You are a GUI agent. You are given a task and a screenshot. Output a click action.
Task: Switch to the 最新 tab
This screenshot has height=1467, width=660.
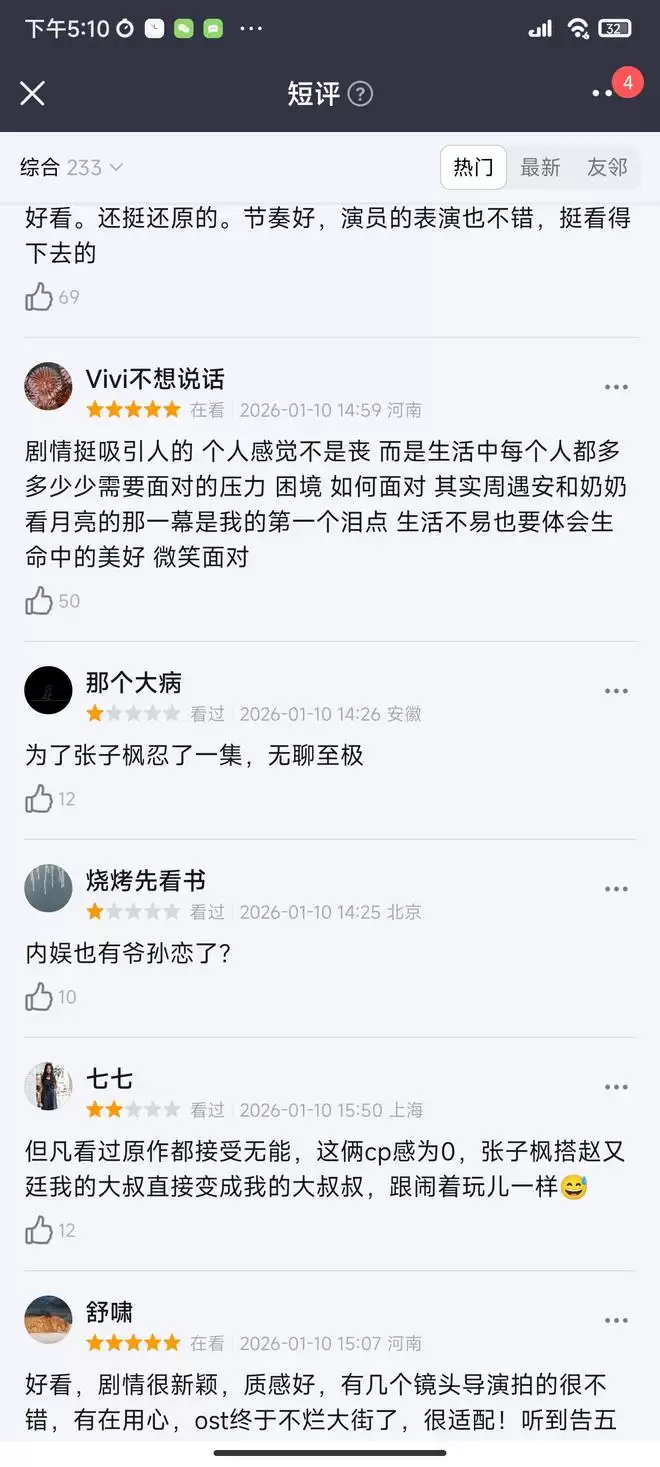click(x=540, y=167)
